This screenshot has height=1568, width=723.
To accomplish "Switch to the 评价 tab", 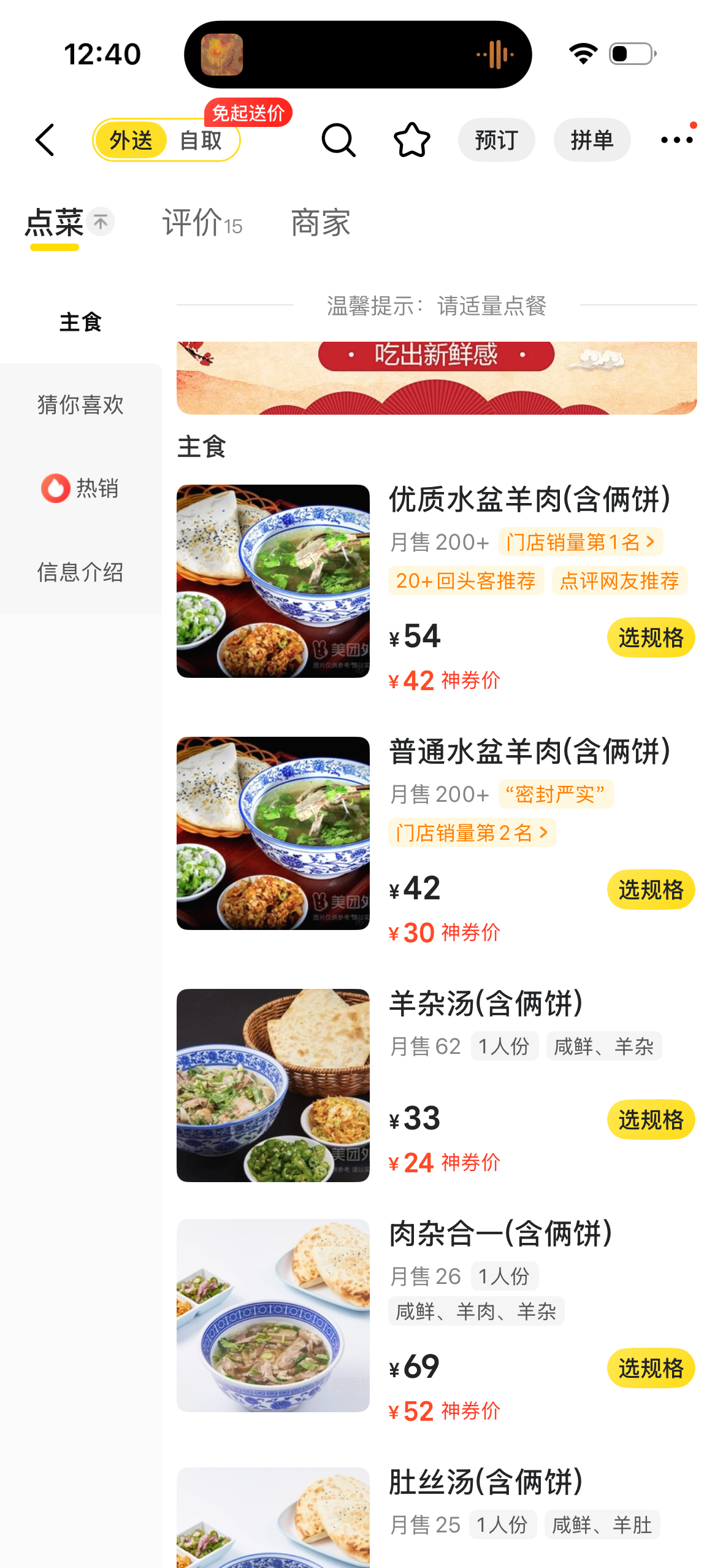I will click(x=202, y=223).
